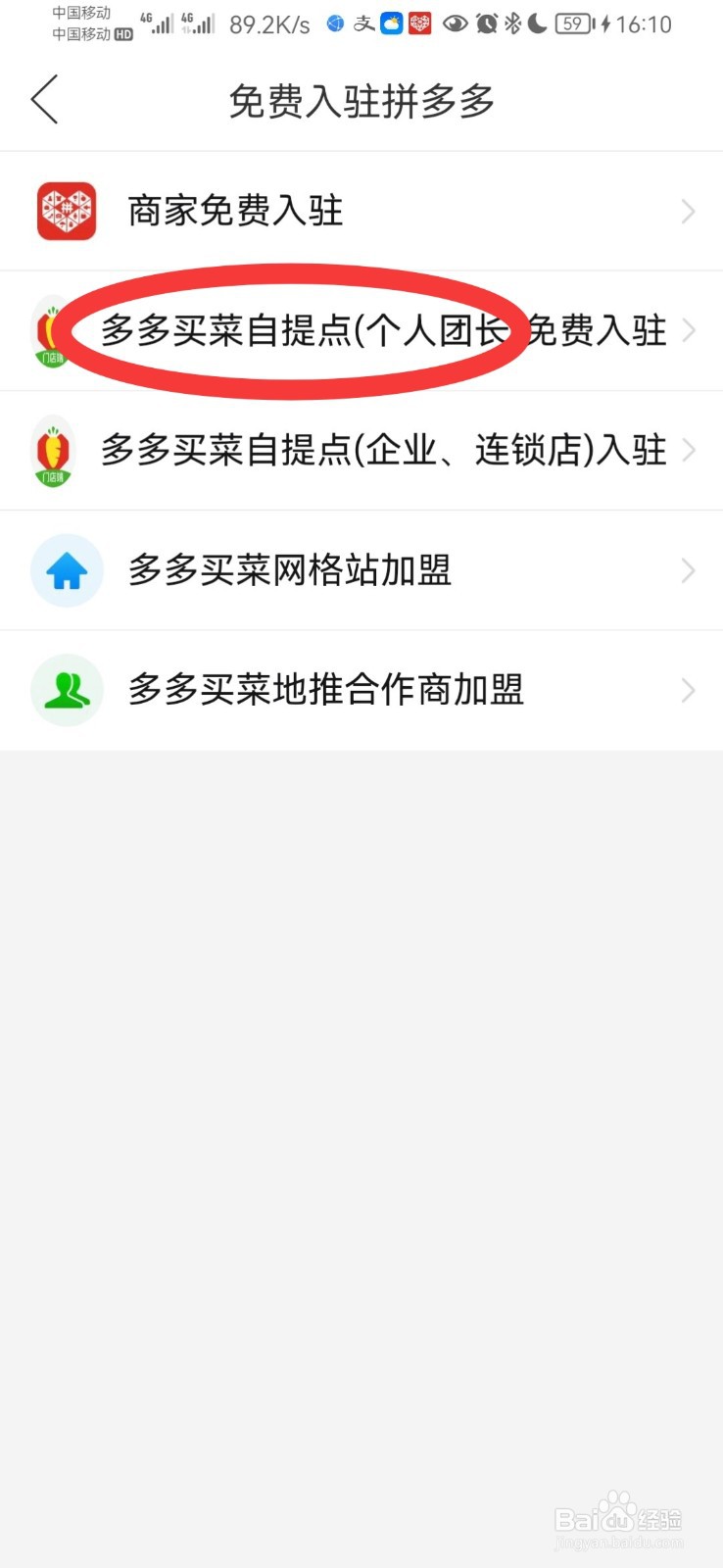Tap the alarm clock status bar icon

(x=486, y=24)
